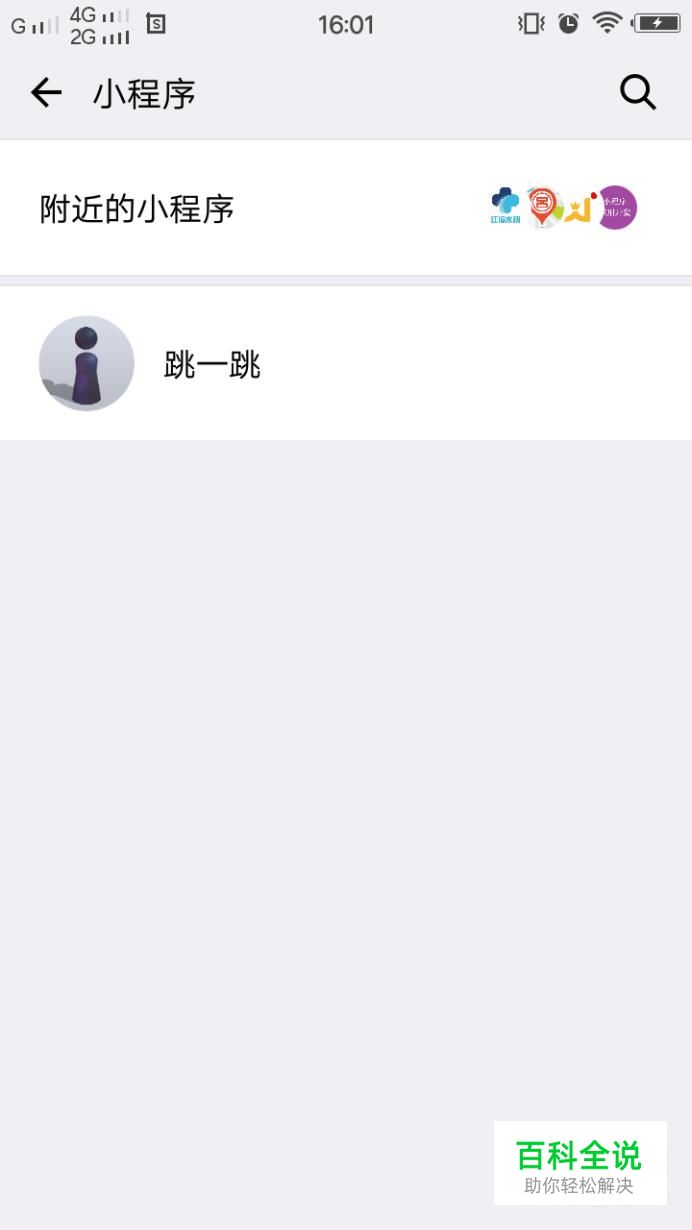
Task: Open the search magnifier icon
Action: pos(637,93)
